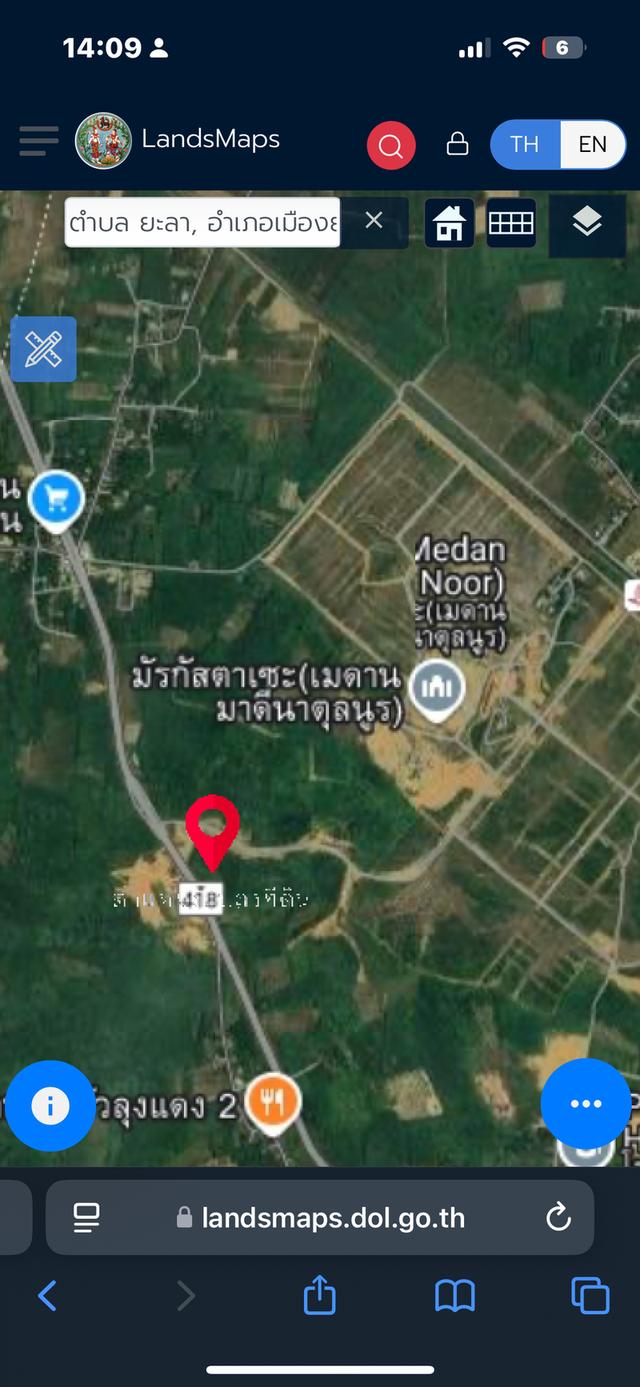Select the mosque place marker

tap(438, 686)
